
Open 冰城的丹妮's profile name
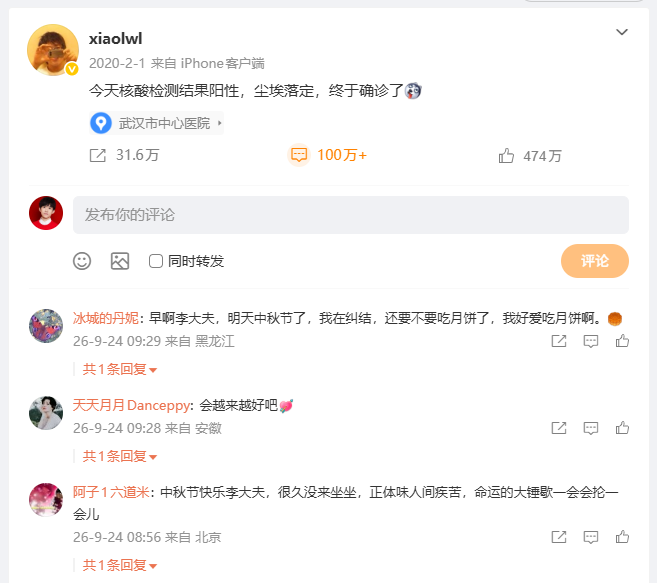click(106, 319)
